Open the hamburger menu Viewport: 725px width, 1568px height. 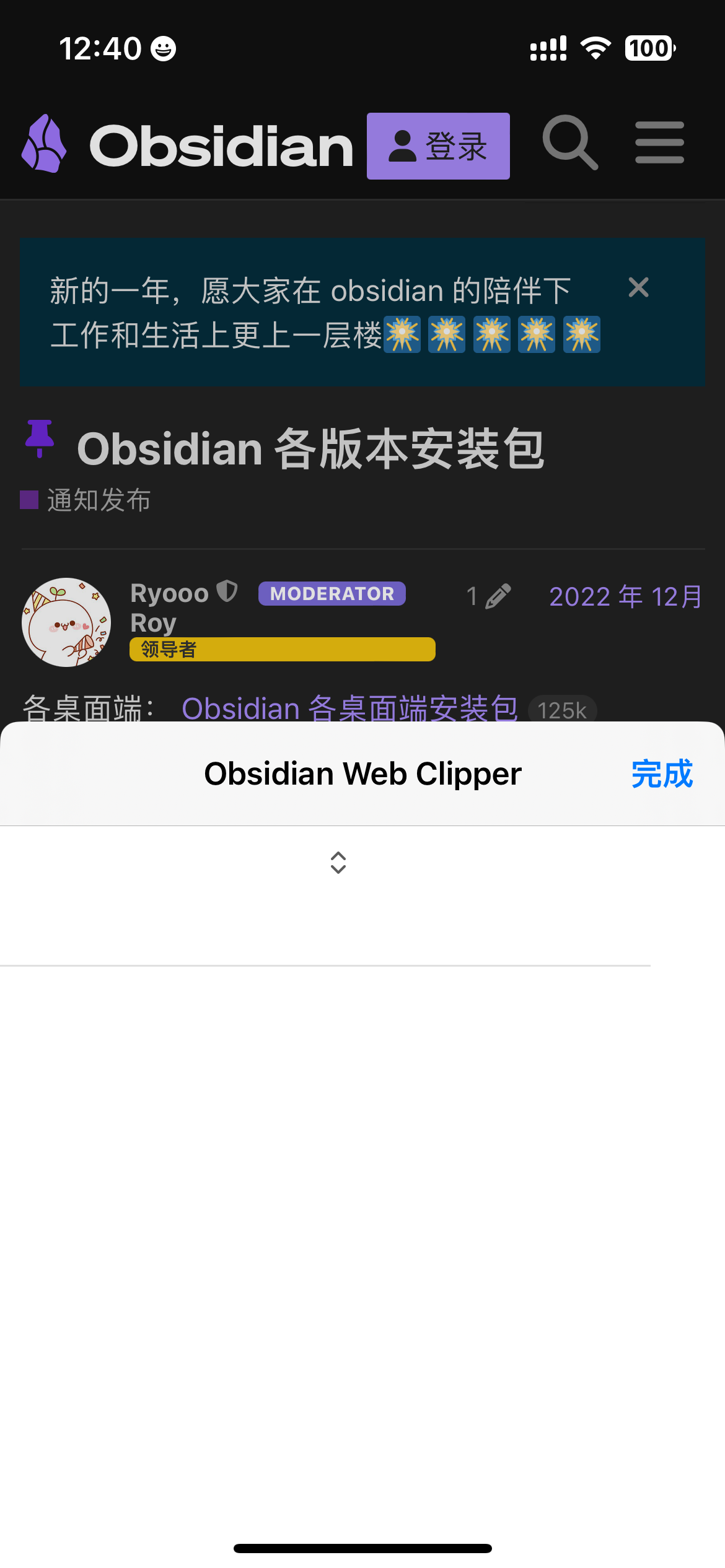click(659, 143)
